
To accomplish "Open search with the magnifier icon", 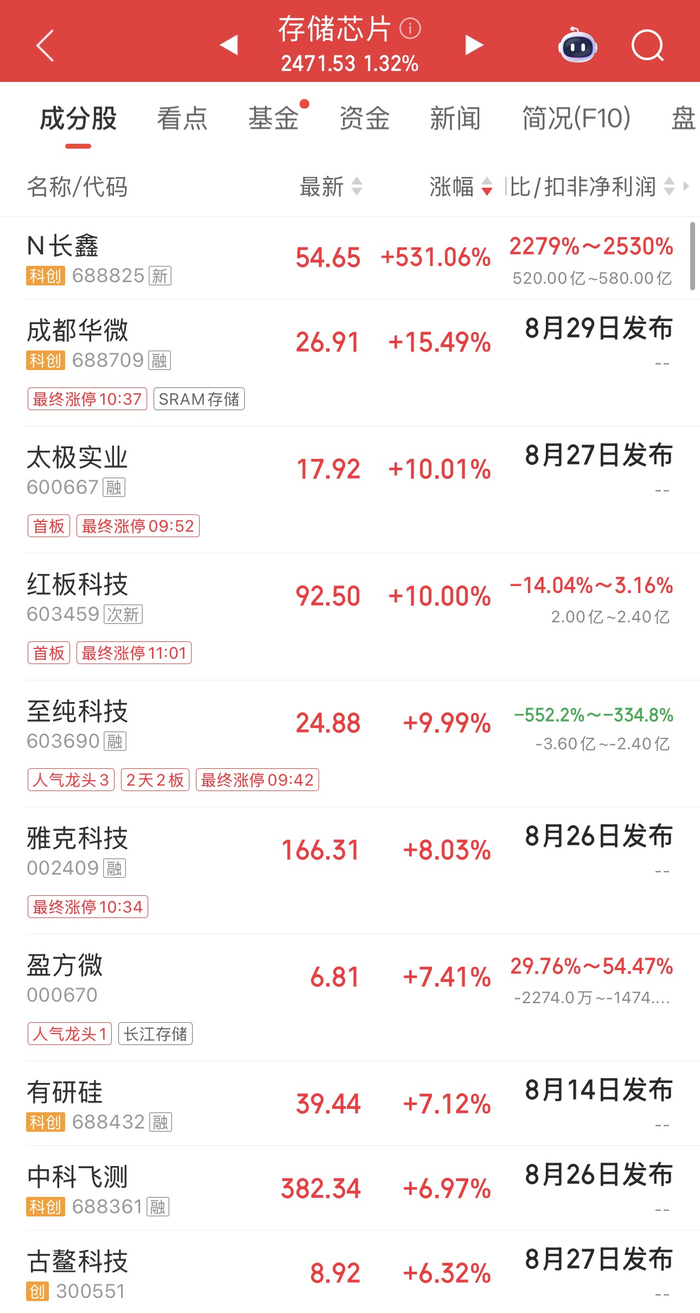I will coord(648,45).
